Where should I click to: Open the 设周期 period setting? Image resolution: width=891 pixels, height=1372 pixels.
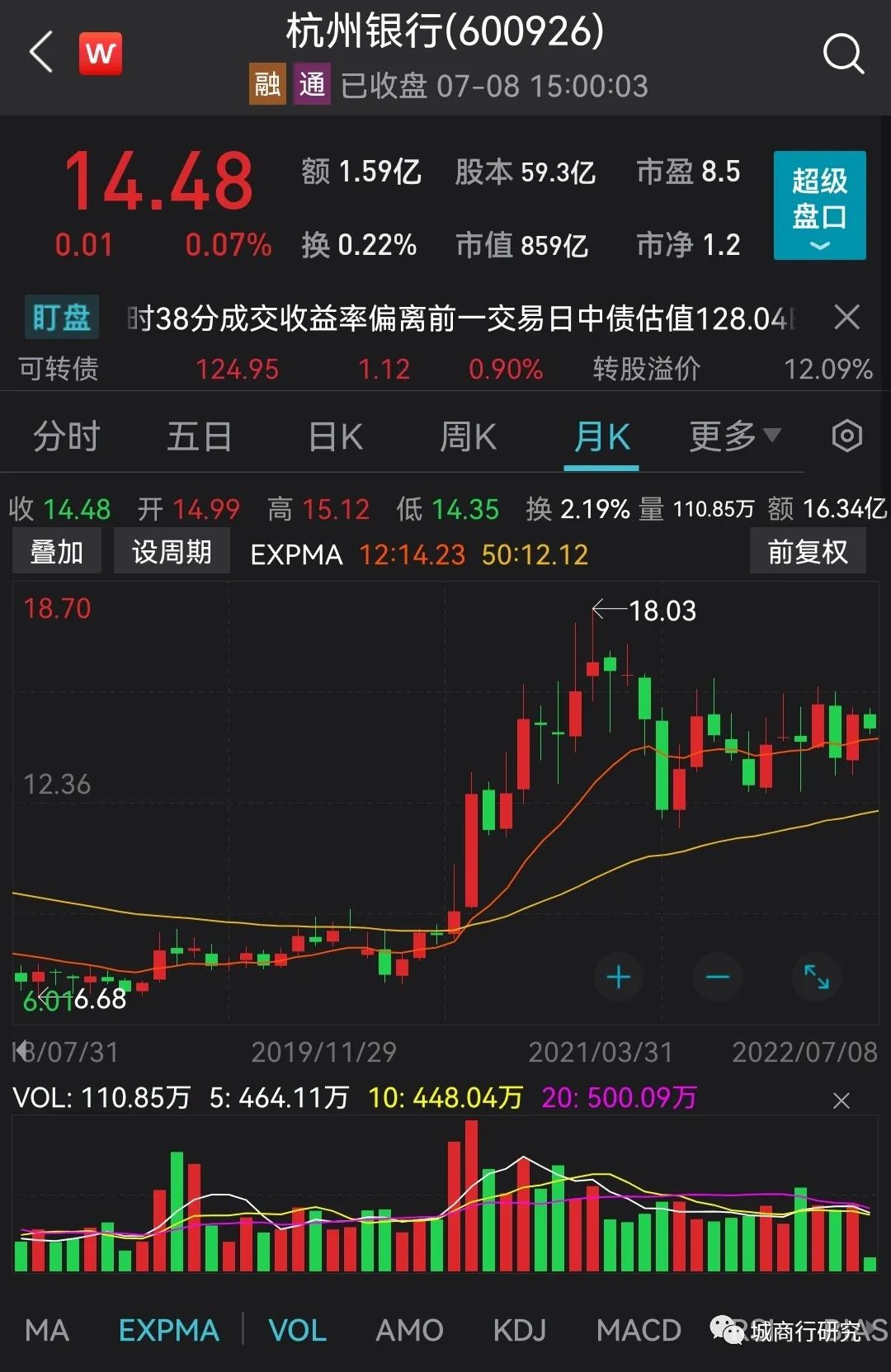(x=172, y=552)
